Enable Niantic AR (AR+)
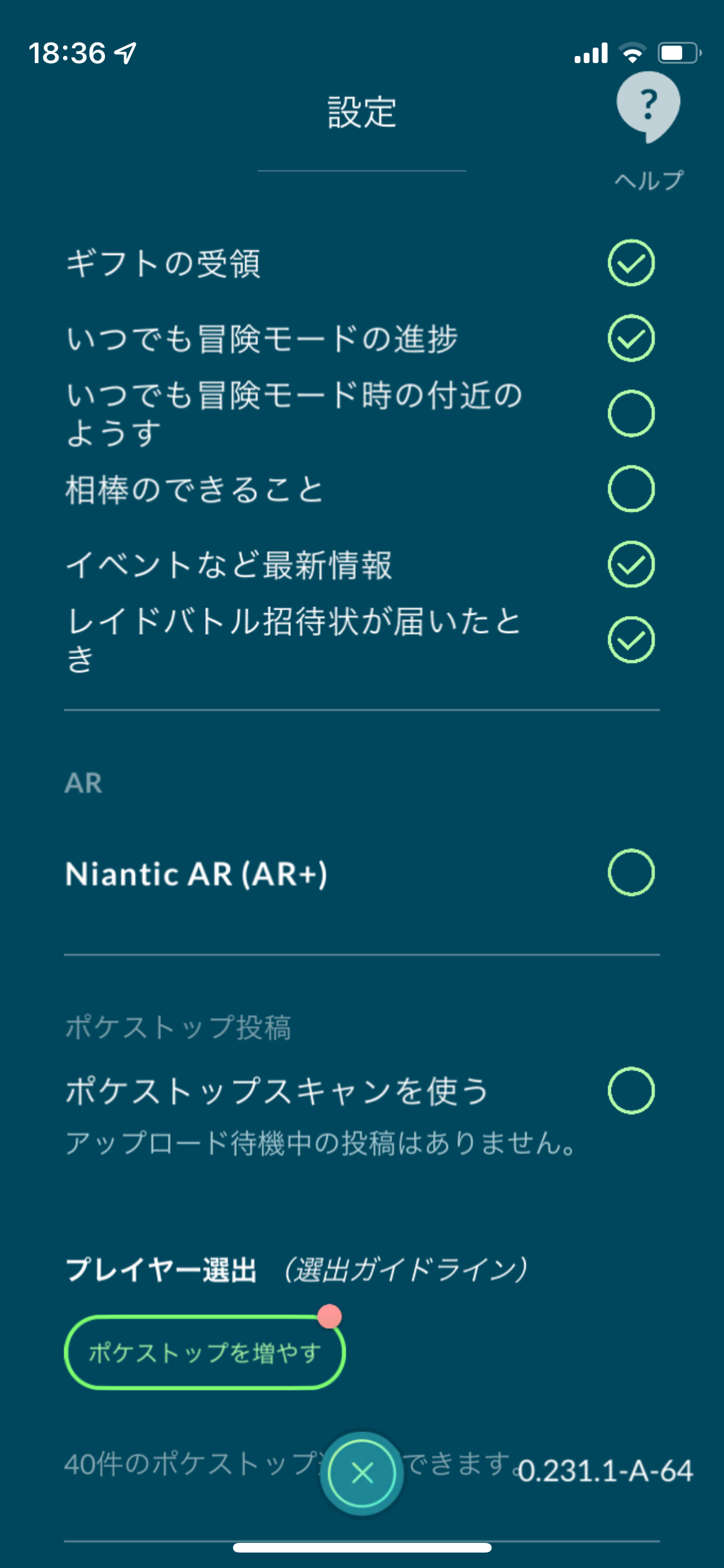The image size is (724, 1568). click(x=631, y=873)
